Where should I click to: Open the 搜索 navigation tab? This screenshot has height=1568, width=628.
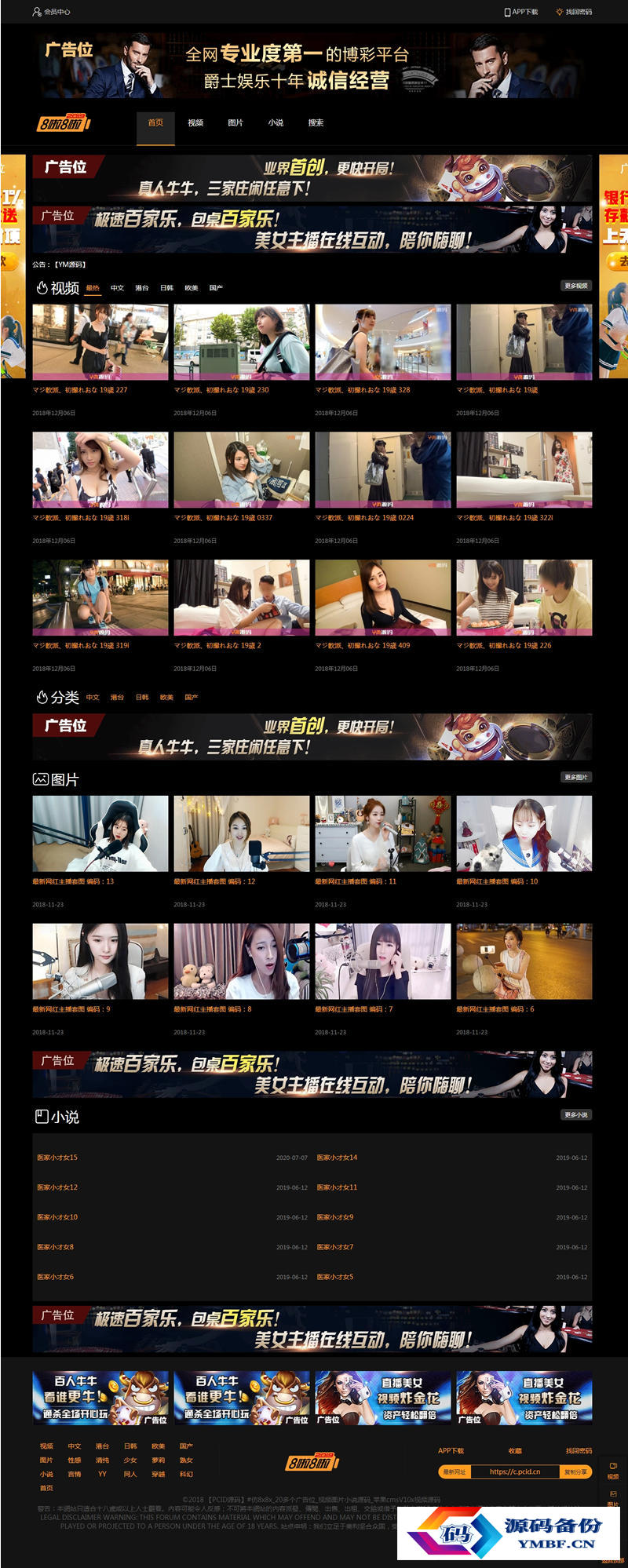(x=316, y=123)
